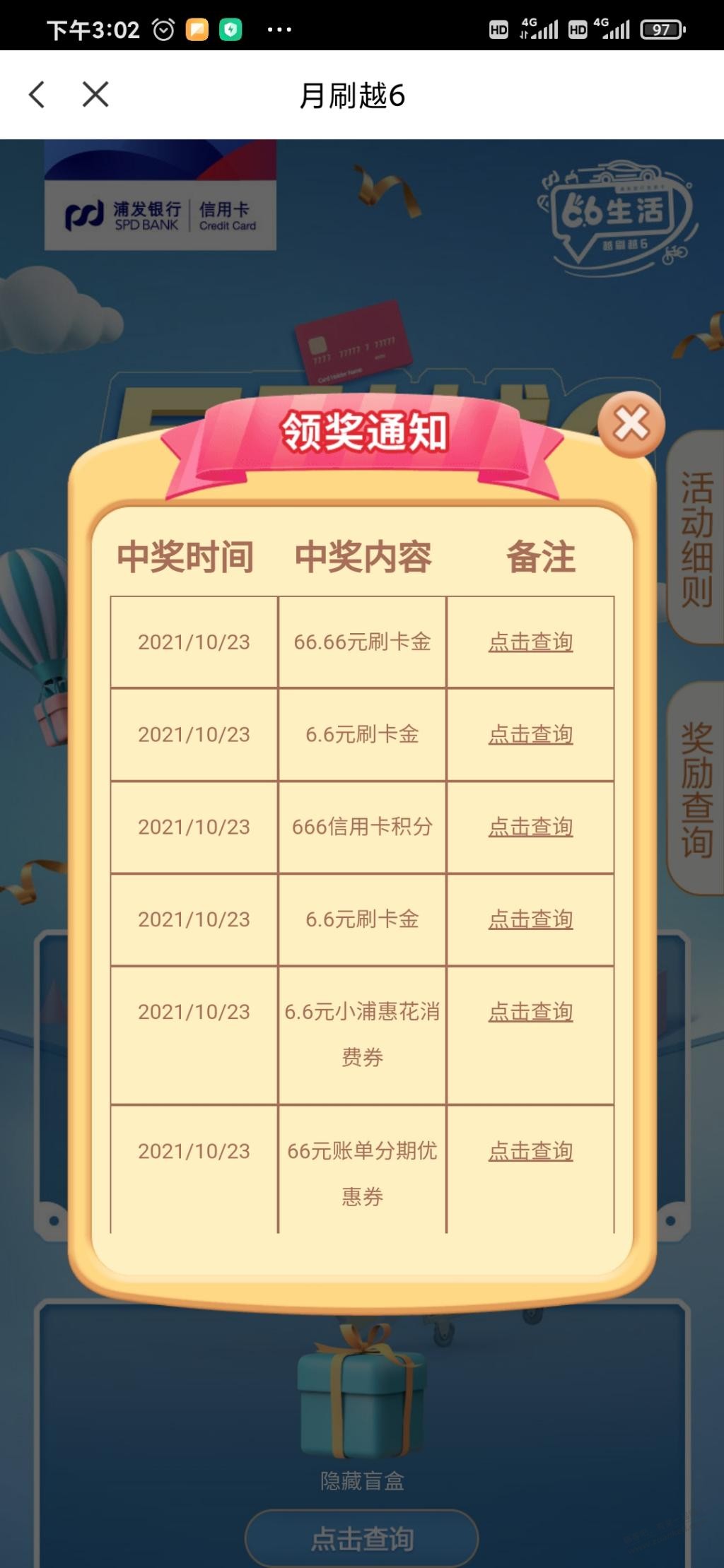724x1568 pixels.
Task: Tap 点击查询 under 隐藏盲盒
Action: tap(362, 1538)
